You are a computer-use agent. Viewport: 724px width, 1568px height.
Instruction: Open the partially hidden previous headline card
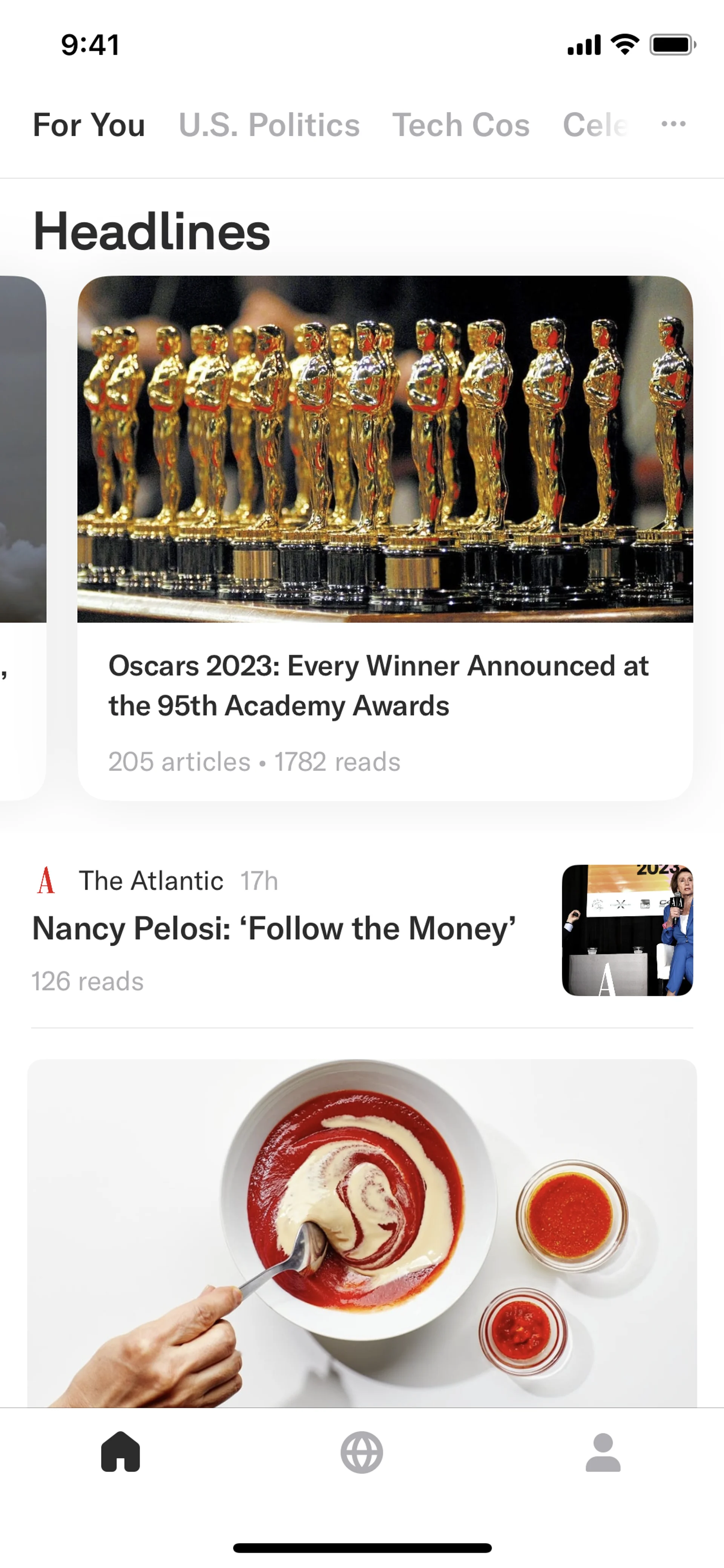coord(22,538)
